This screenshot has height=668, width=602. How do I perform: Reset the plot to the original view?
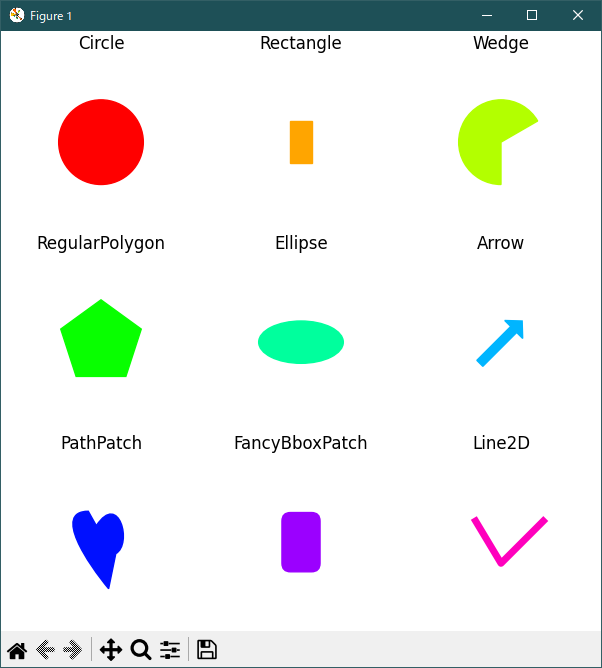tap(17, 650)
